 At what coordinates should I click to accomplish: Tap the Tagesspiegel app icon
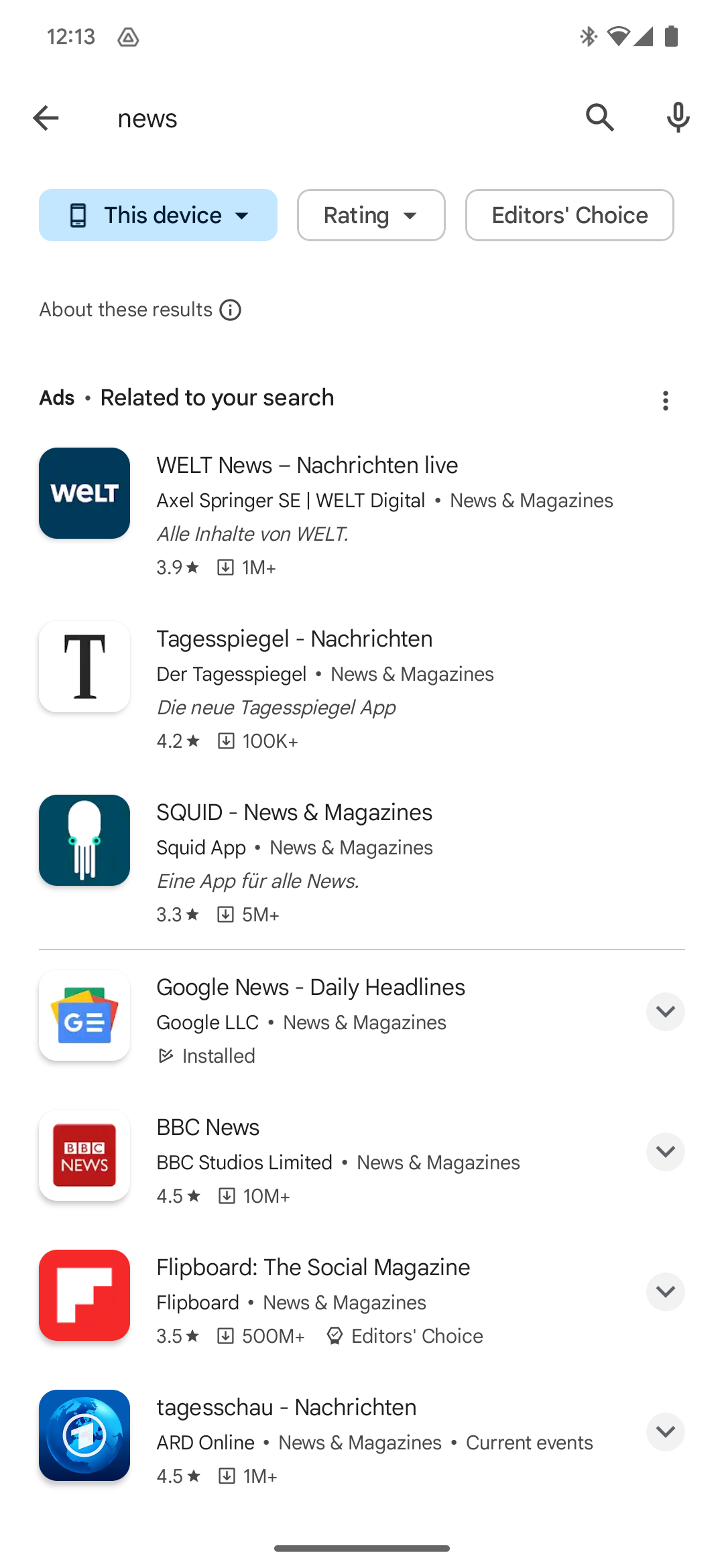(x=84, y=666)
